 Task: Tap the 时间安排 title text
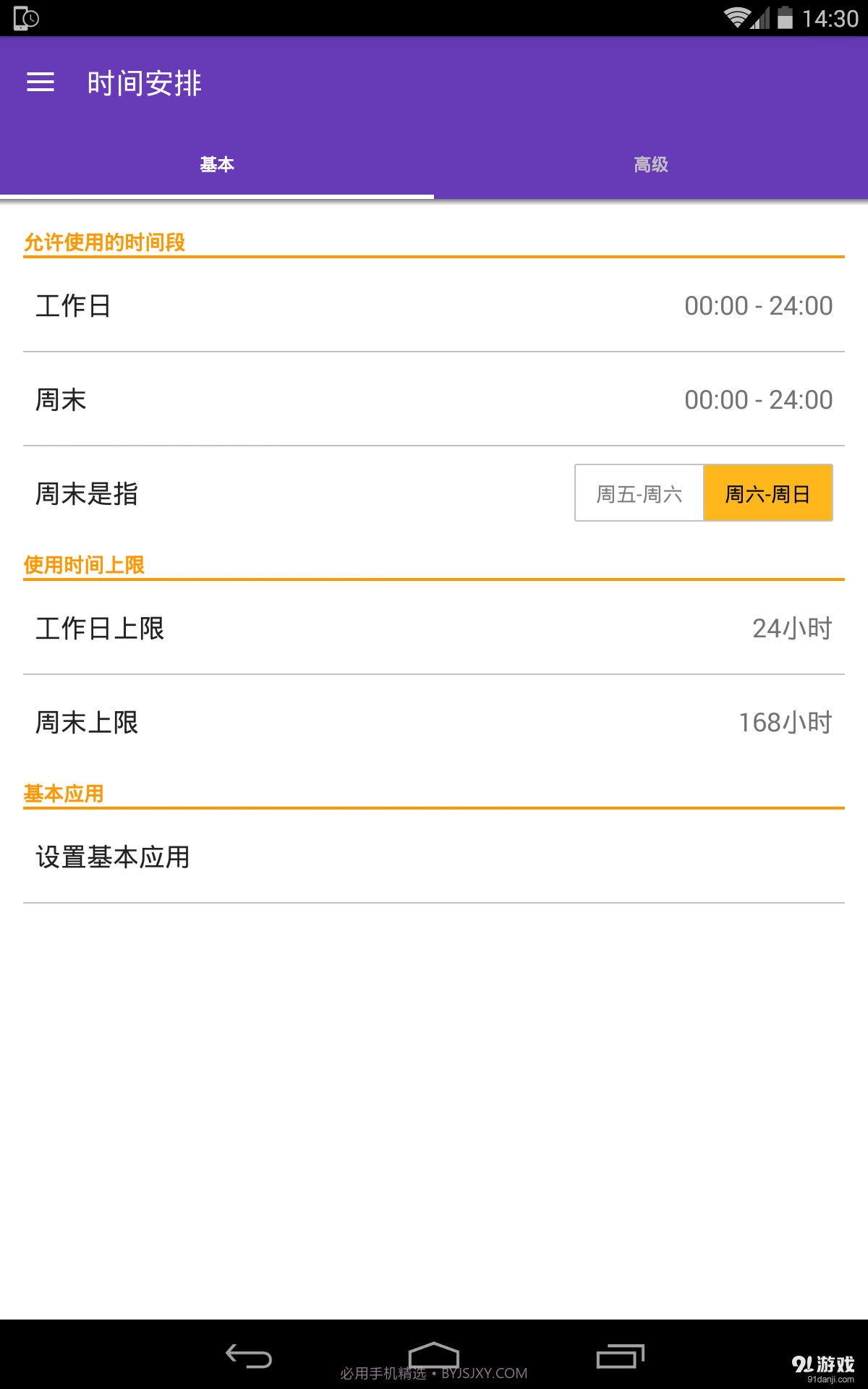tap(143, 82)
